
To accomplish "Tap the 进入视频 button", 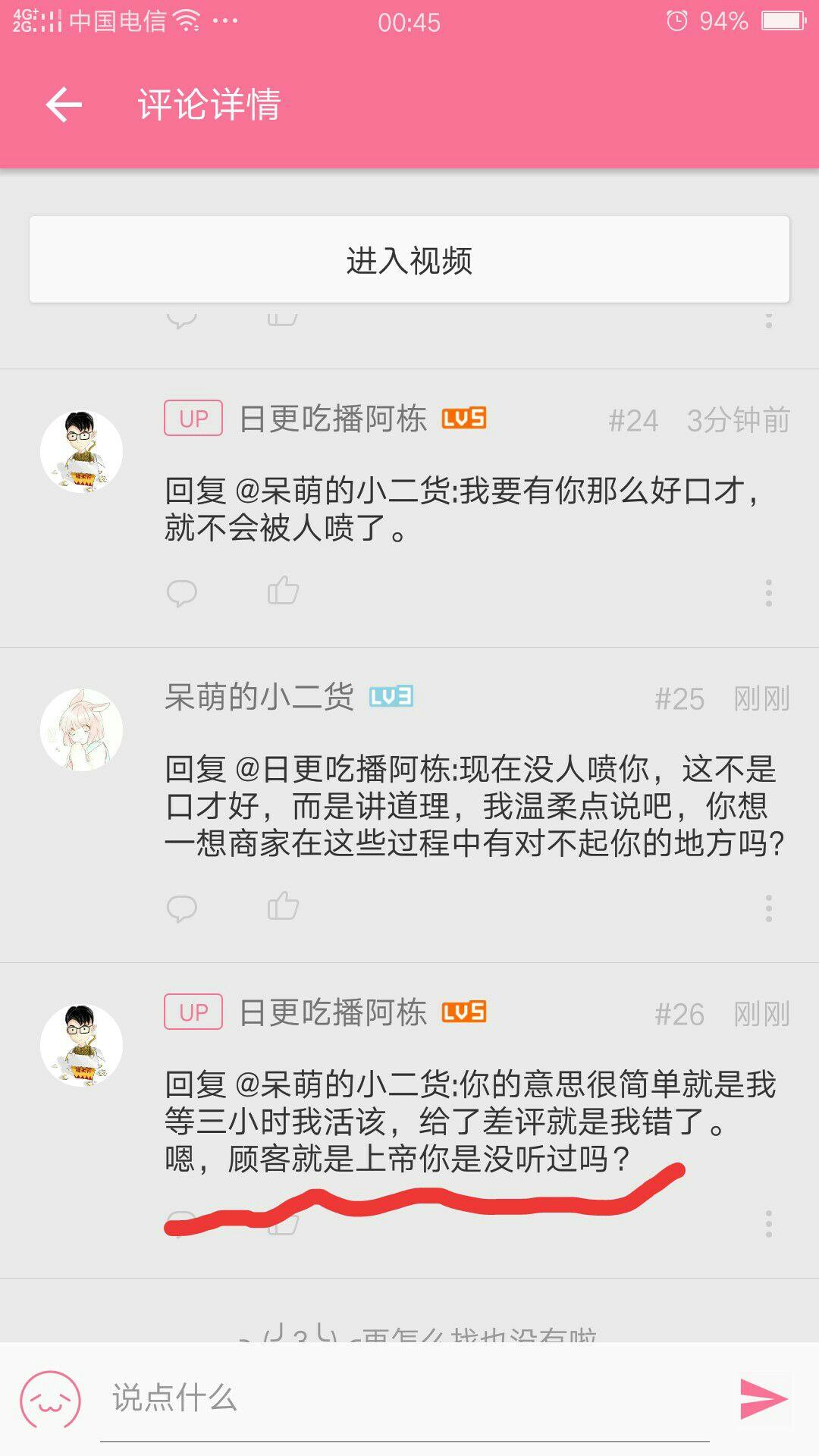I will pyautogui.click(x=409, y=260).
